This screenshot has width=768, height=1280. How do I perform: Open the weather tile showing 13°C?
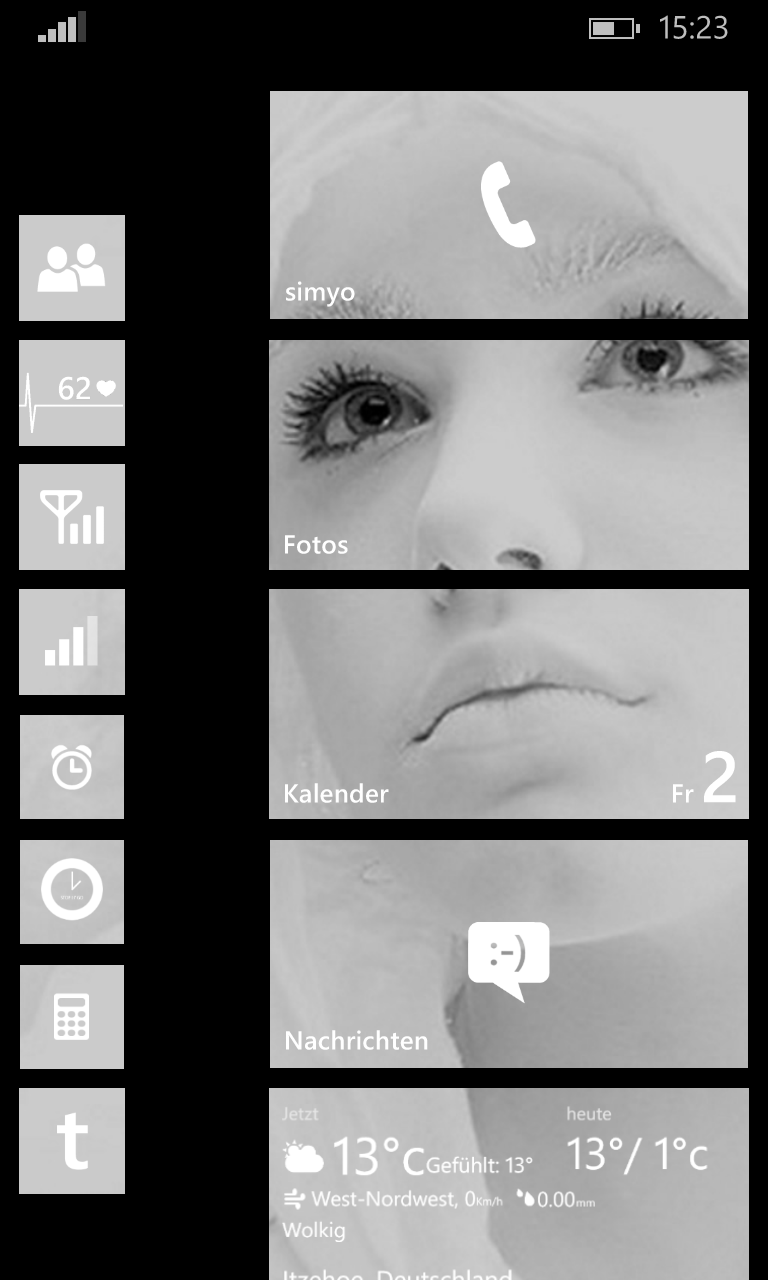coord(508,1182)
